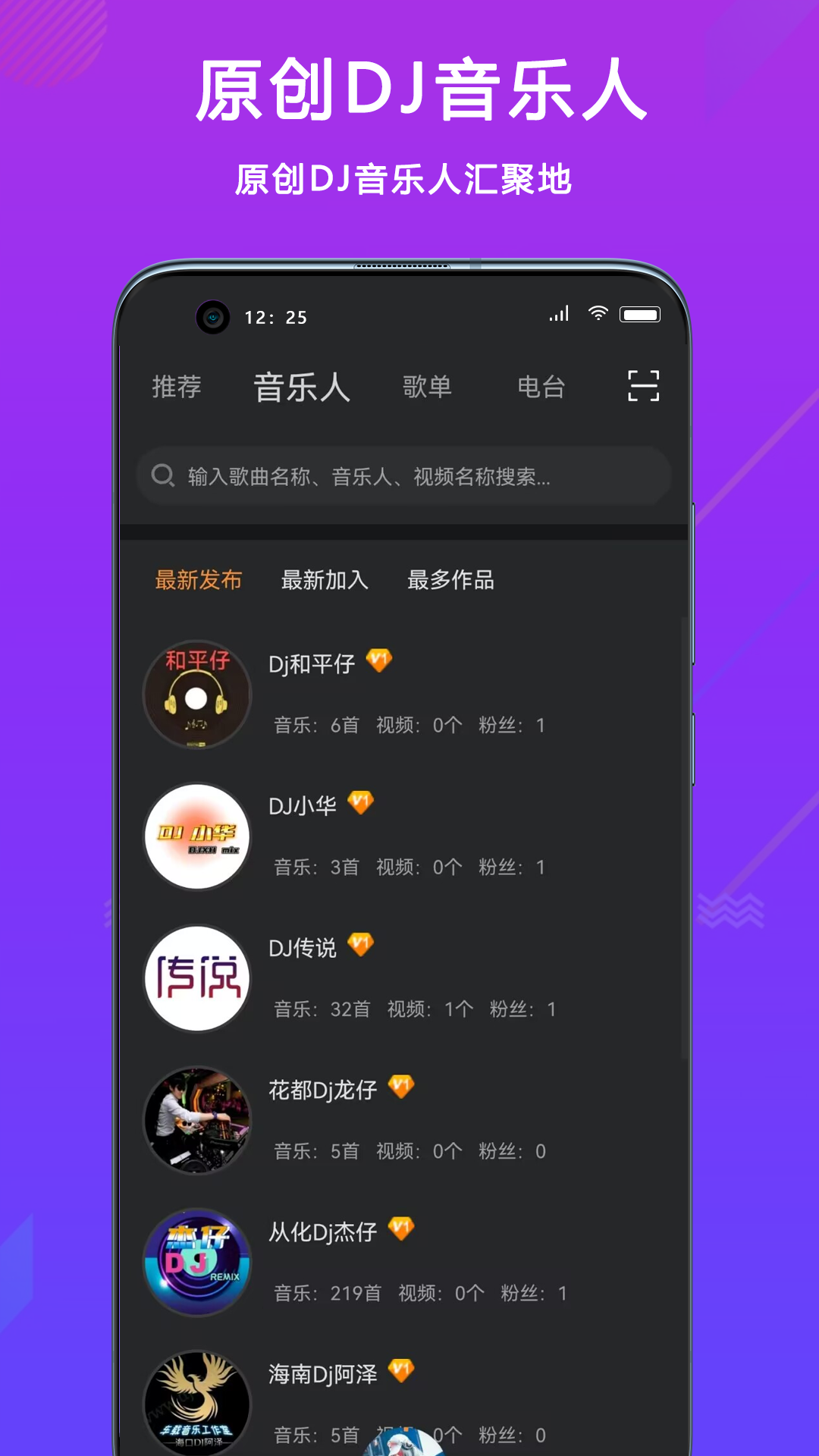The height and width of the screenshot is (1456, 819).
Task: Tap the Wi-Fi status icon
Action: coord(598,313)
